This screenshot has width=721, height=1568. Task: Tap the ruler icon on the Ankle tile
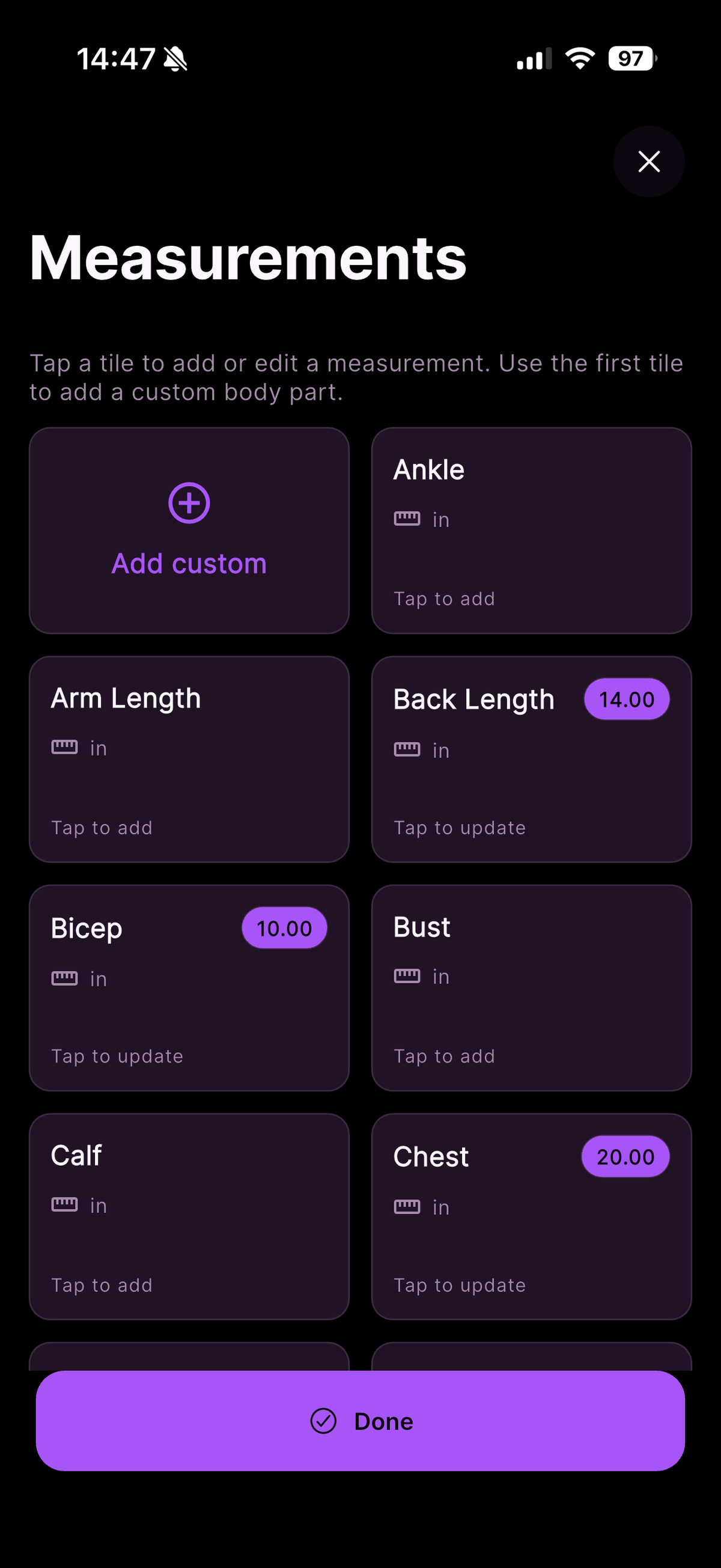click(407, 518)
